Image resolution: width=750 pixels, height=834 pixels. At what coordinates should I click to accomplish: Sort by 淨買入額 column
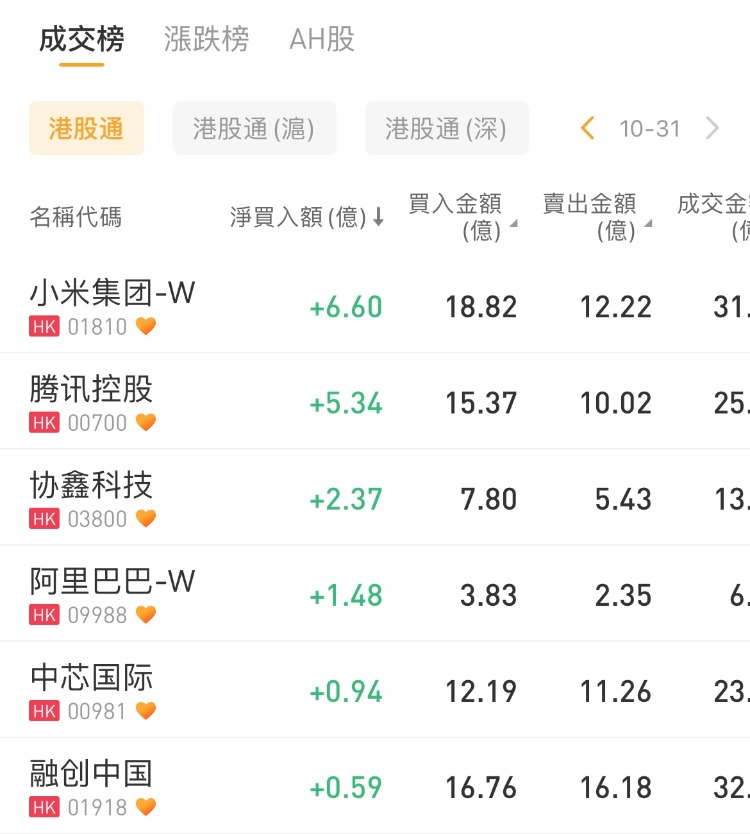coord(307,217)
